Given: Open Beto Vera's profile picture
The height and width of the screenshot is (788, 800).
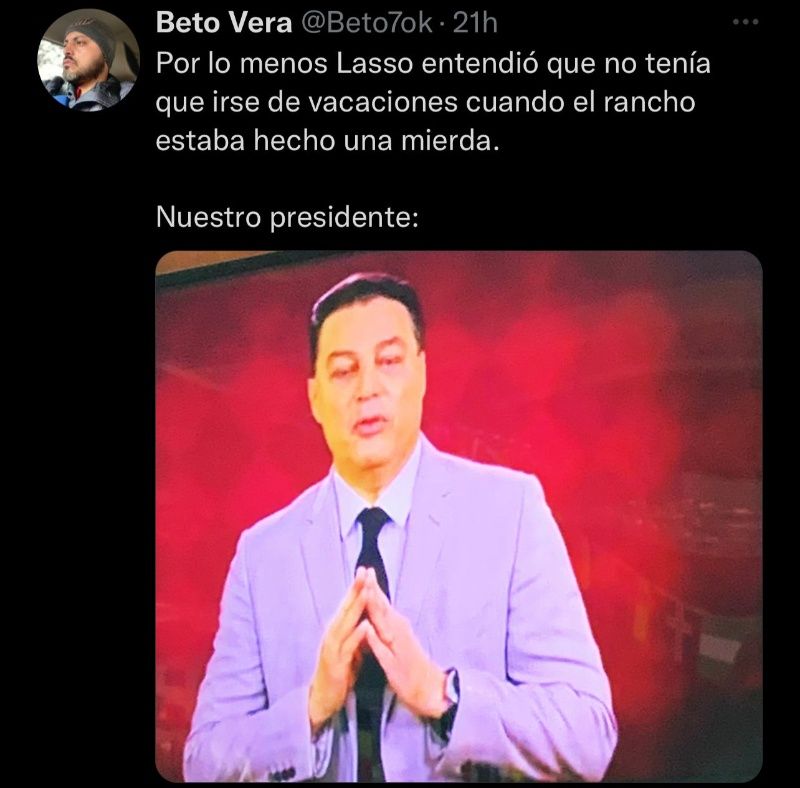Looking at the screenshot, I should (88, 61).
